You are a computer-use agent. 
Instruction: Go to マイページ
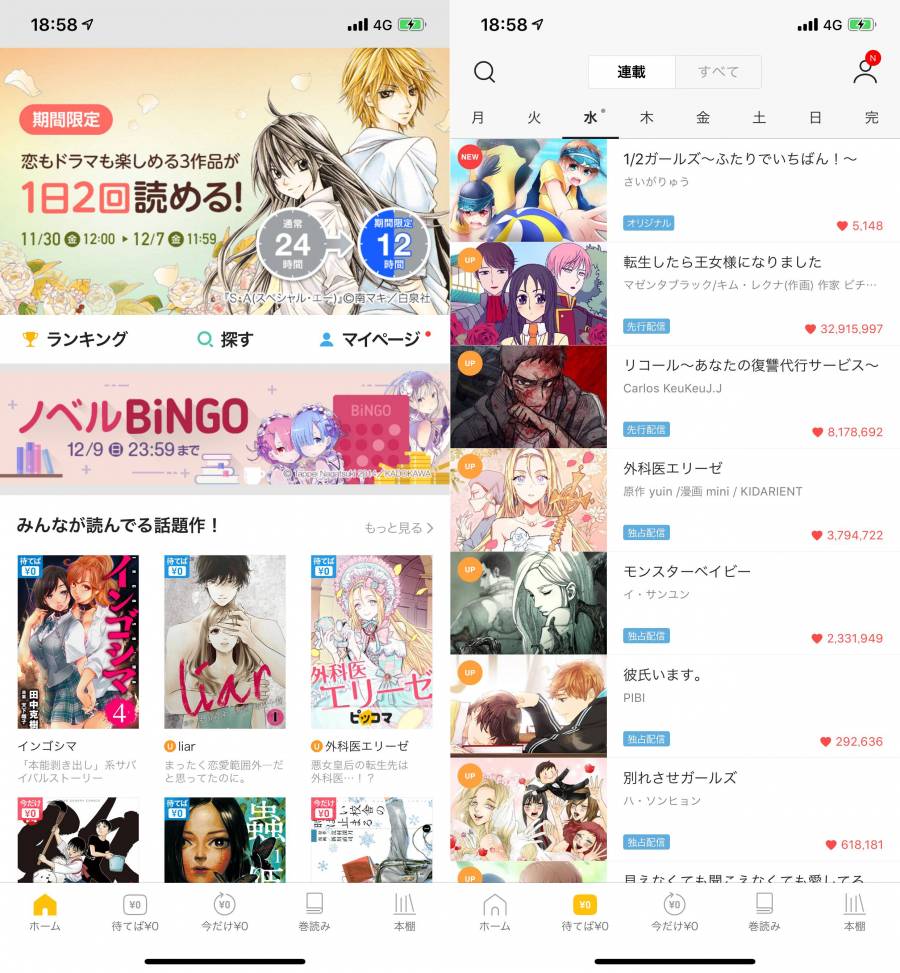(370, 339)
